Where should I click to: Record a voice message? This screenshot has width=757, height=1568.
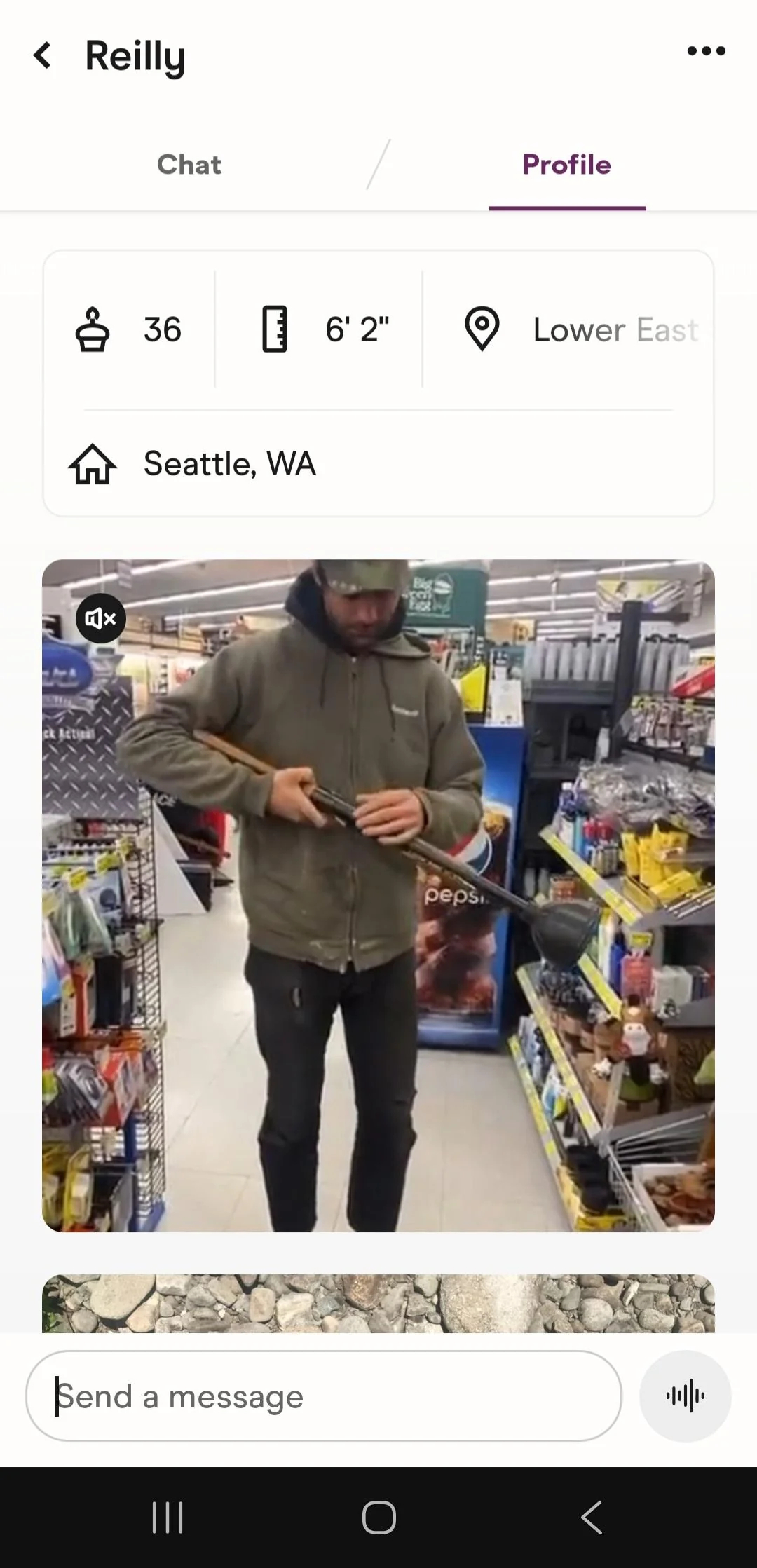(685, 1396)
